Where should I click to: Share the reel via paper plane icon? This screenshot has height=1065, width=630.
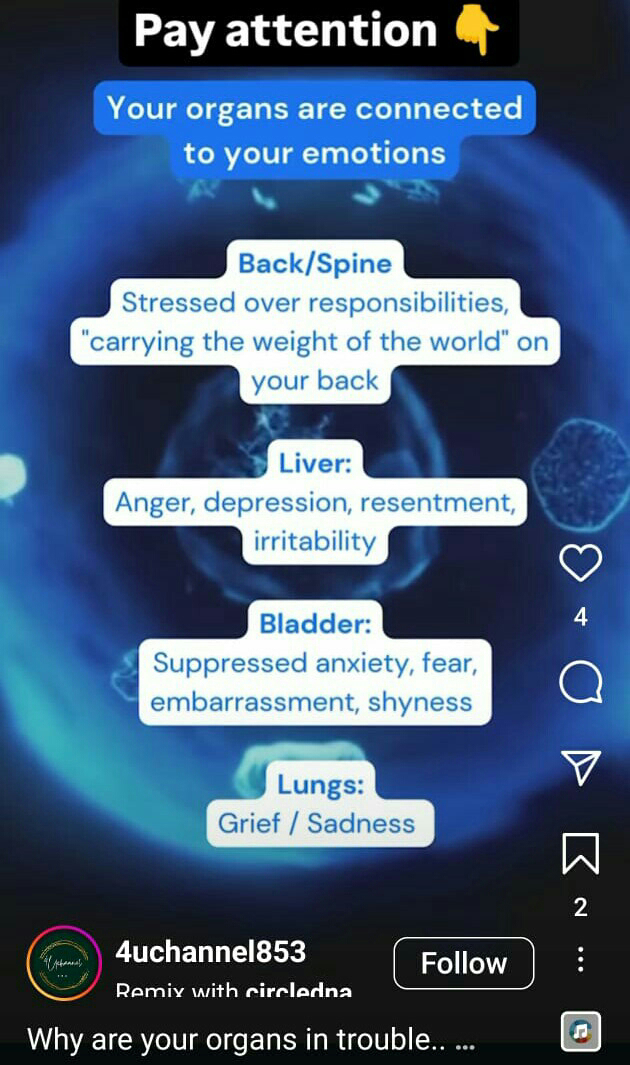tap(580, 768)
